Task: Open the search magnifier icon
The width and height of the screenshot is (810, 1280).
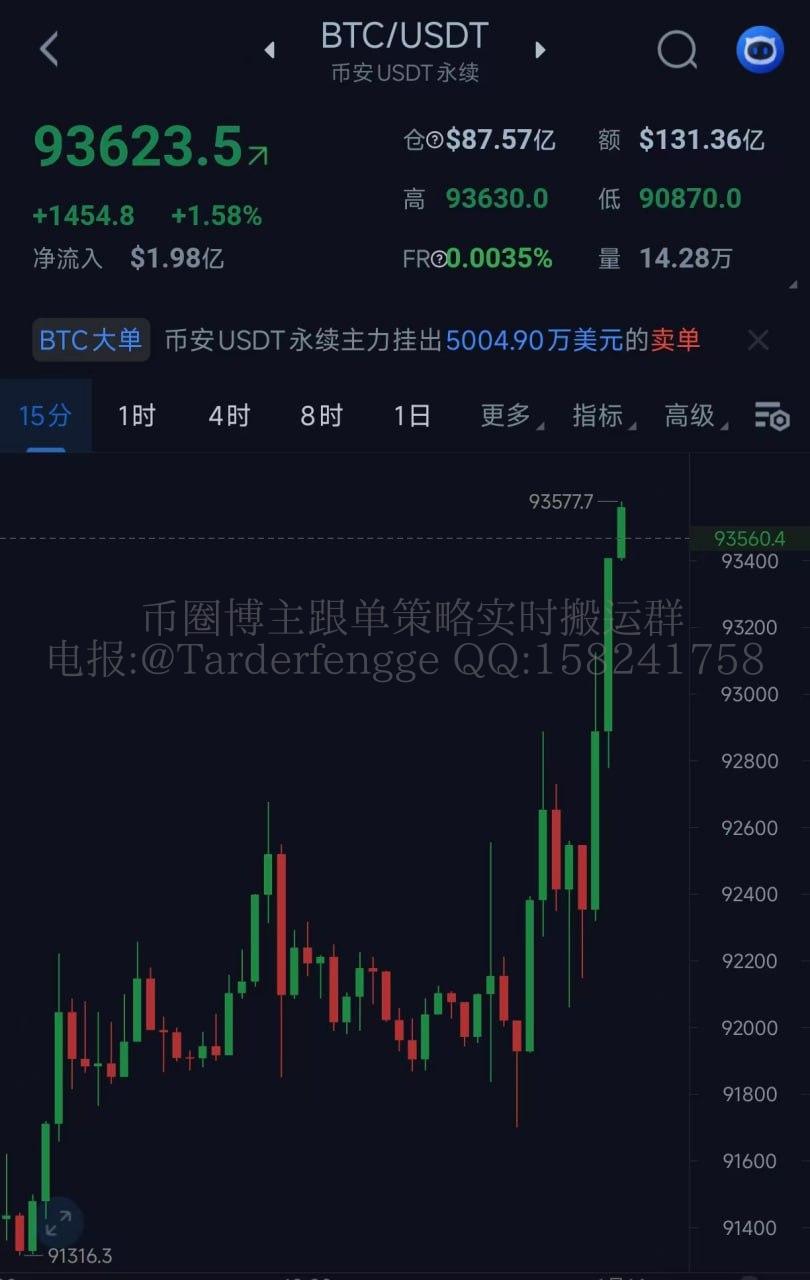Action: click(x=677, y=48)
